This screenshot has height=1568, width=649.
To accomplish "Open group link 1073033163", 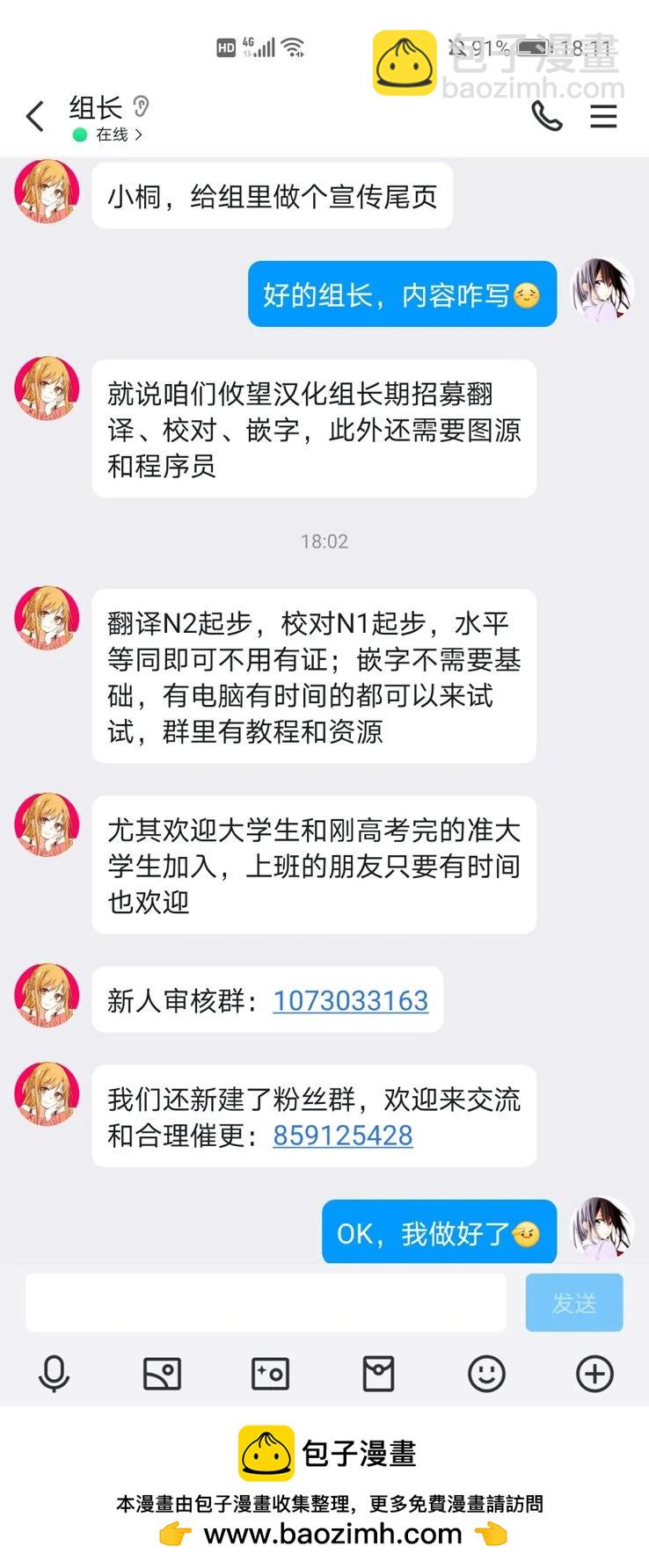I will pos(350,1001).
